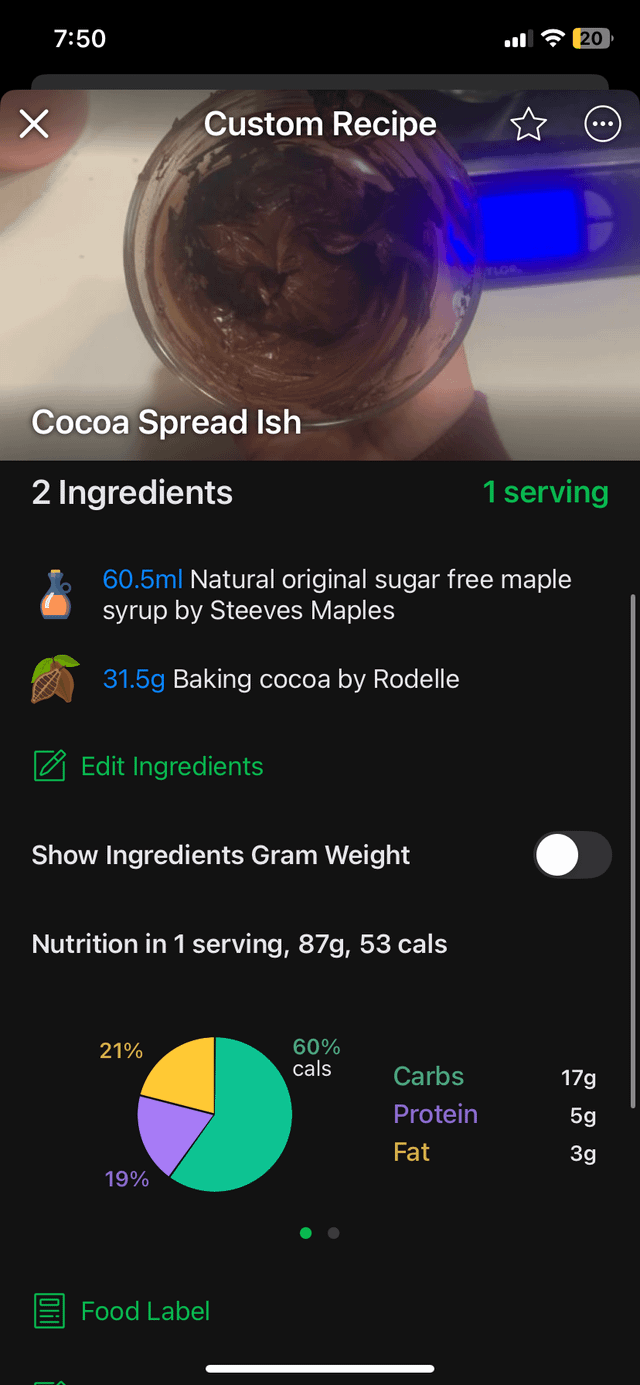The width and height of the screenshot is (640, 1385).
Task: Open the more options menu
Action: 602,125
